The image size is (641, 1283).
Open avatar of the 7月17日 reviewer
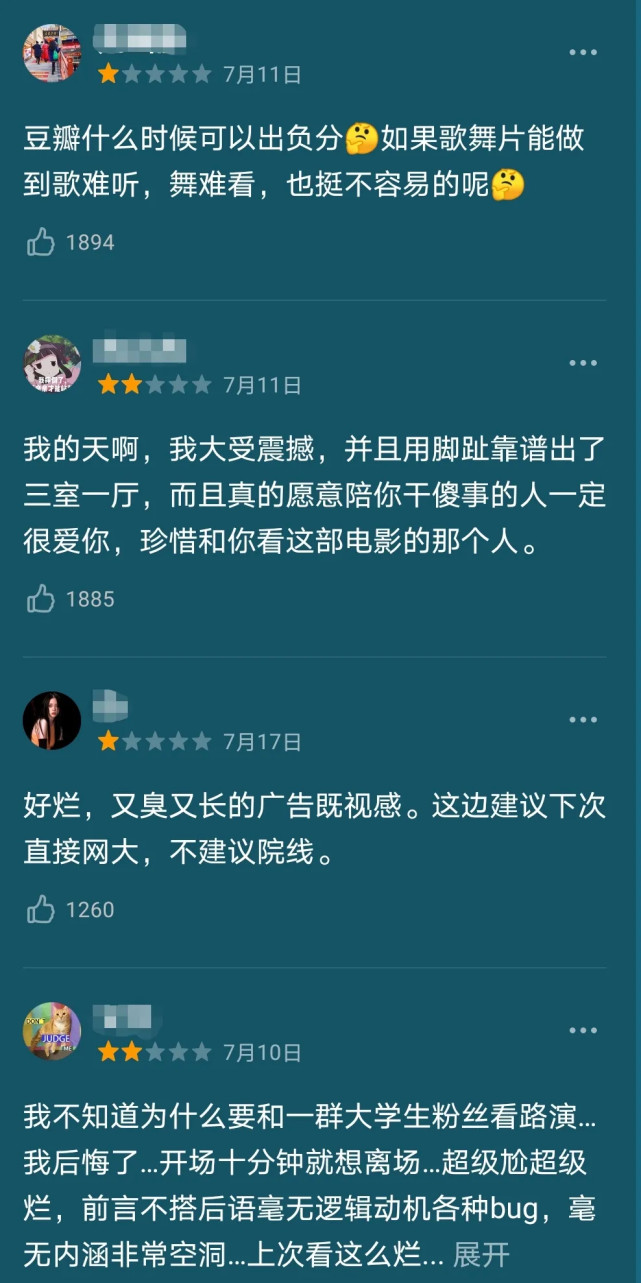(52, 721)
